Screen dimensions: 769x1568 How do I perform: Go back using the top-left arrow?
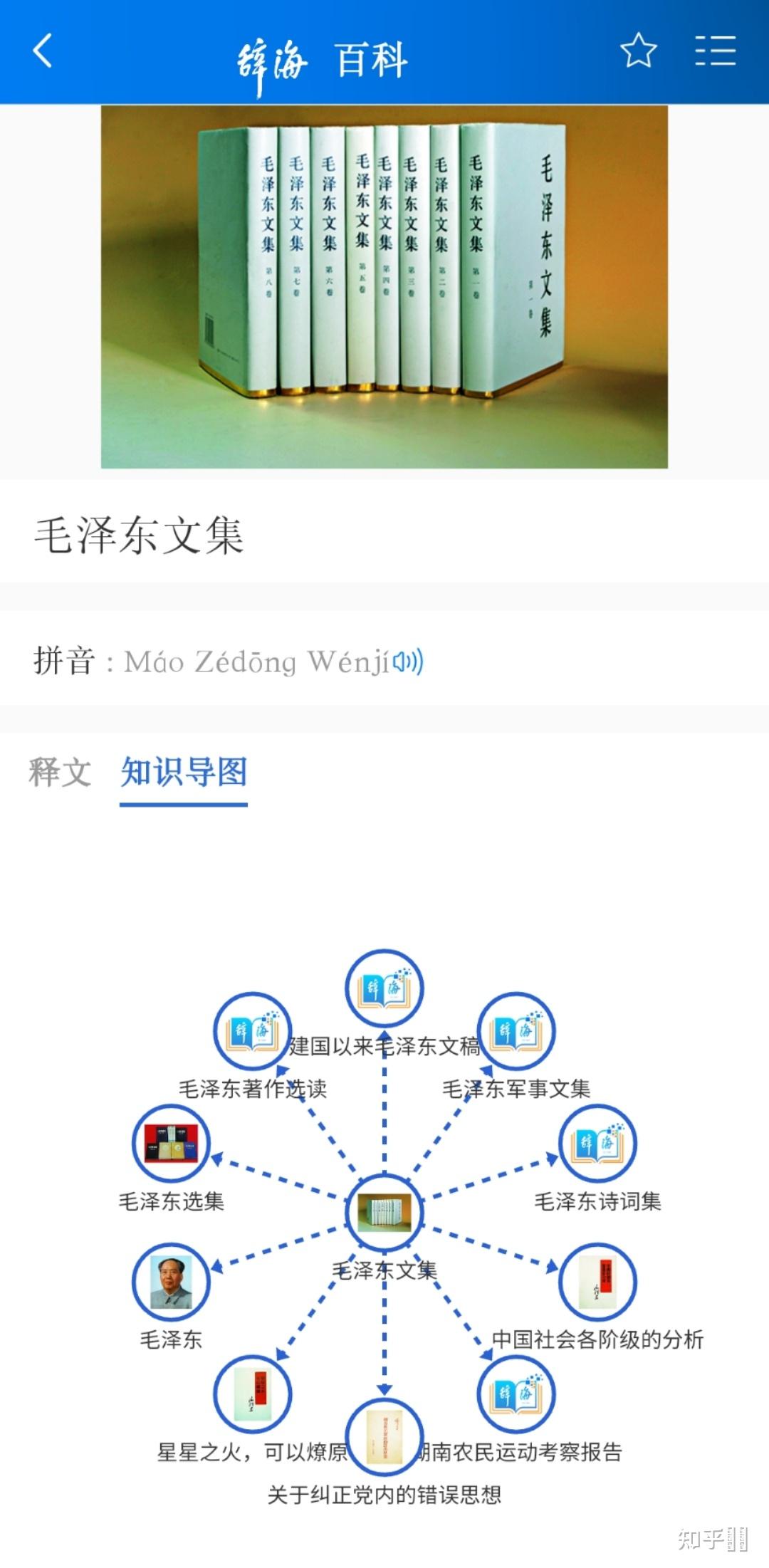[43, 51]
